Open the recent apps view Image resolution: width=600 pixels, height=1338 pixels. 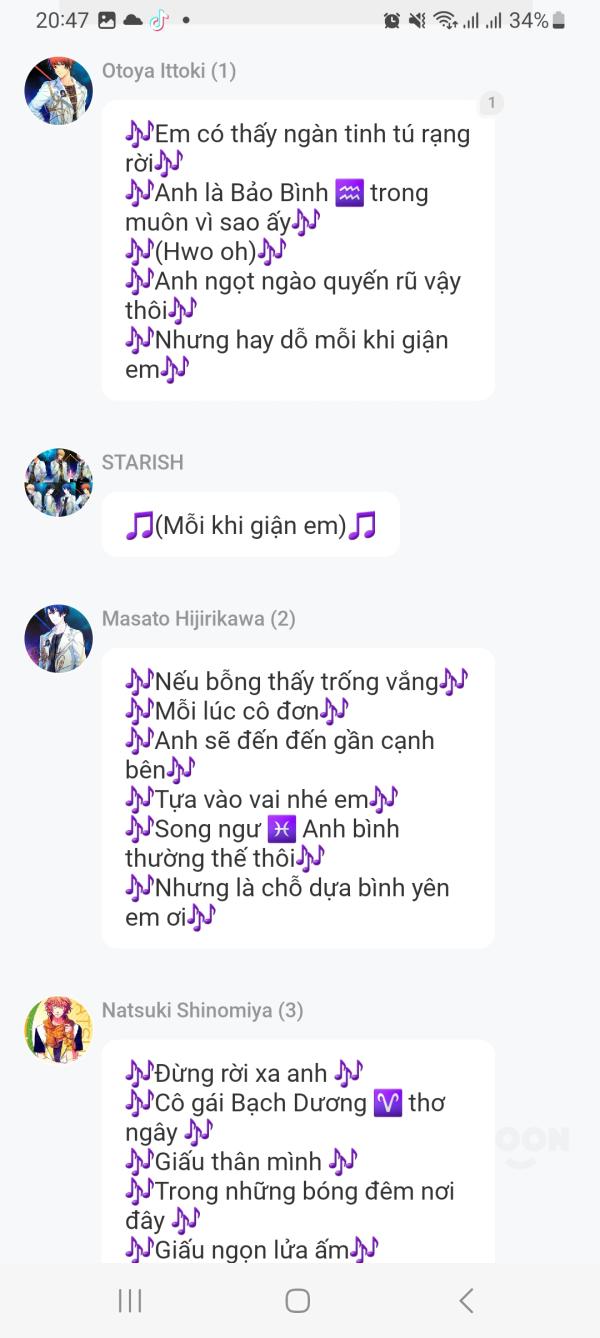point(130,1300)
